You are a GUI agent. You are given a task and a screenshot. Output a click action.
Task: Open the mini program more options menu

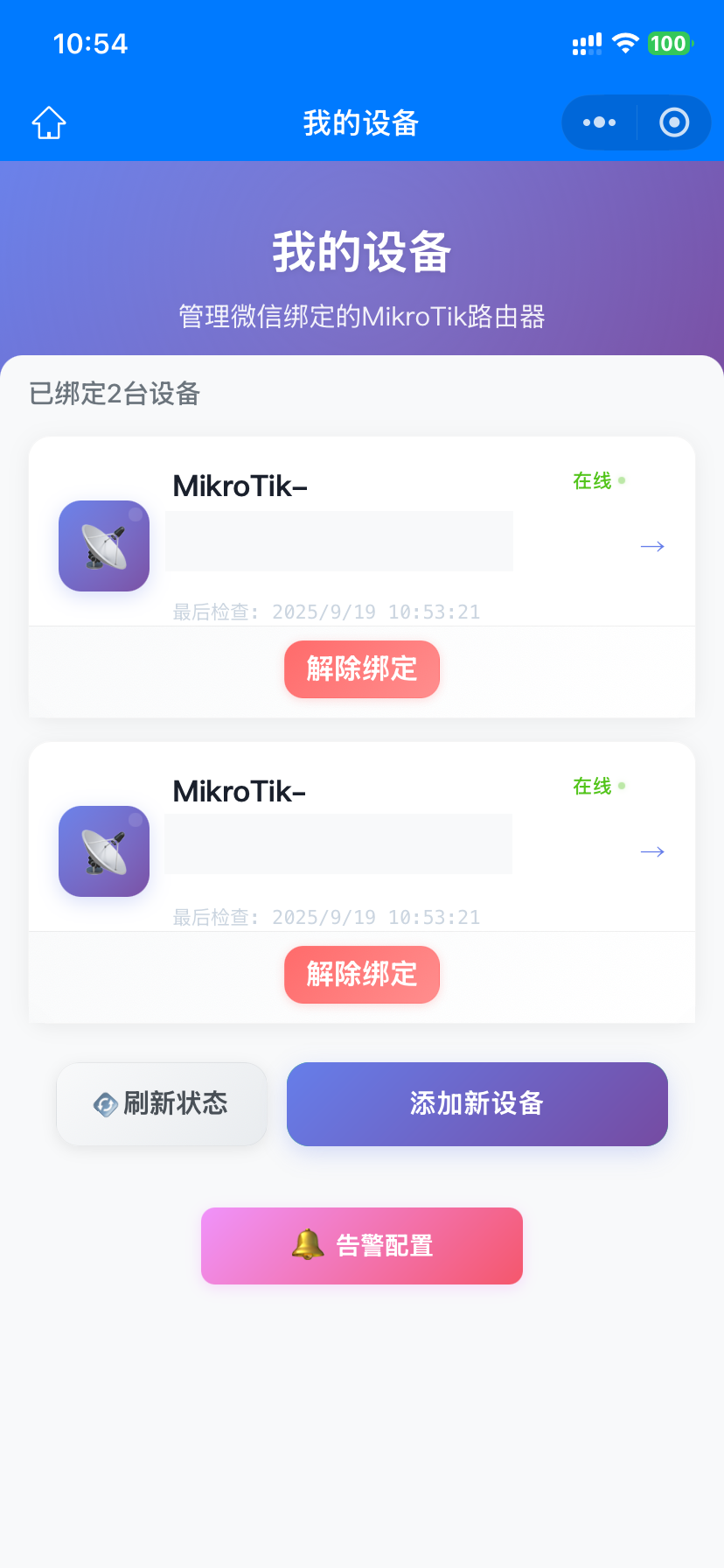point(600,122)
